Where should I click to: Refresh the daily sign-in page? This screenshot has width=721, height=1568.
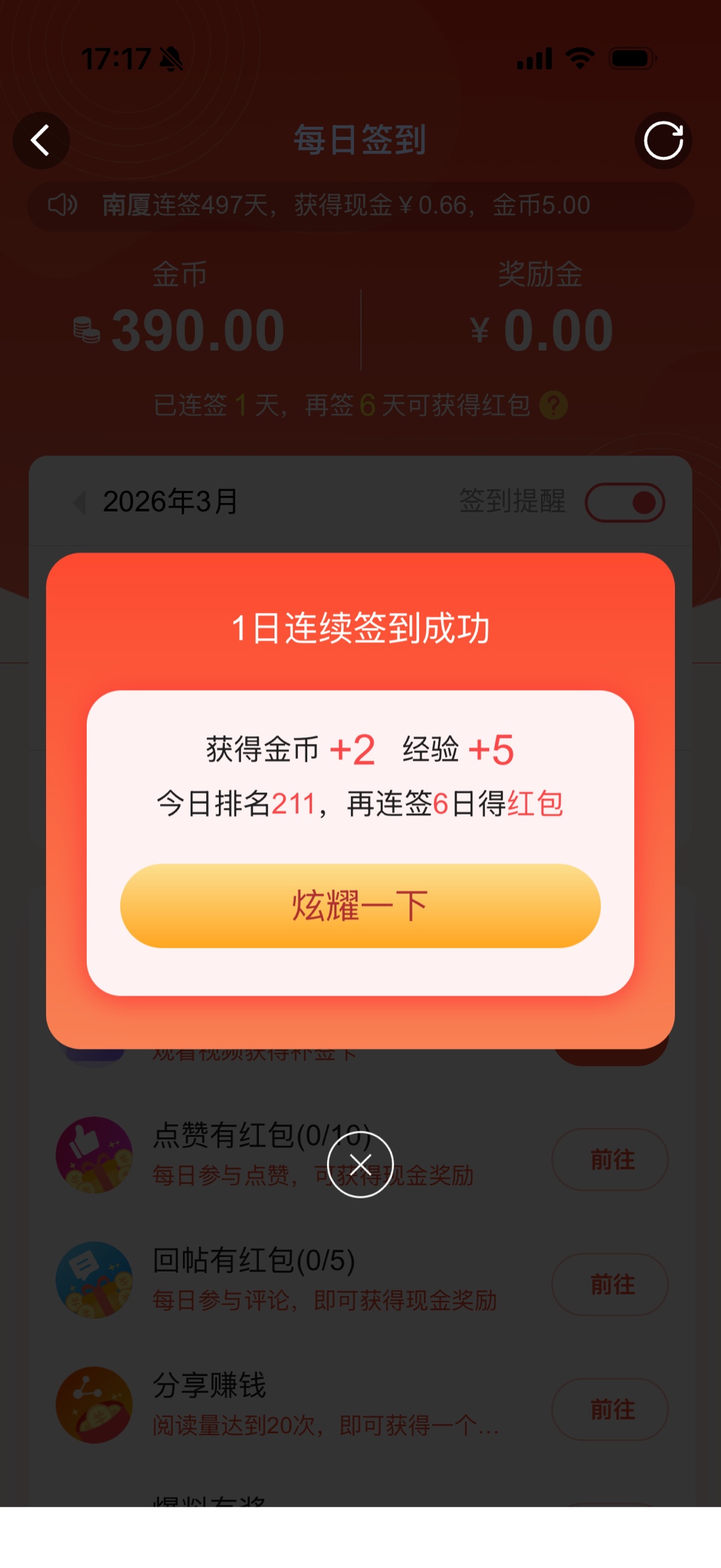(x=663, y=140)
